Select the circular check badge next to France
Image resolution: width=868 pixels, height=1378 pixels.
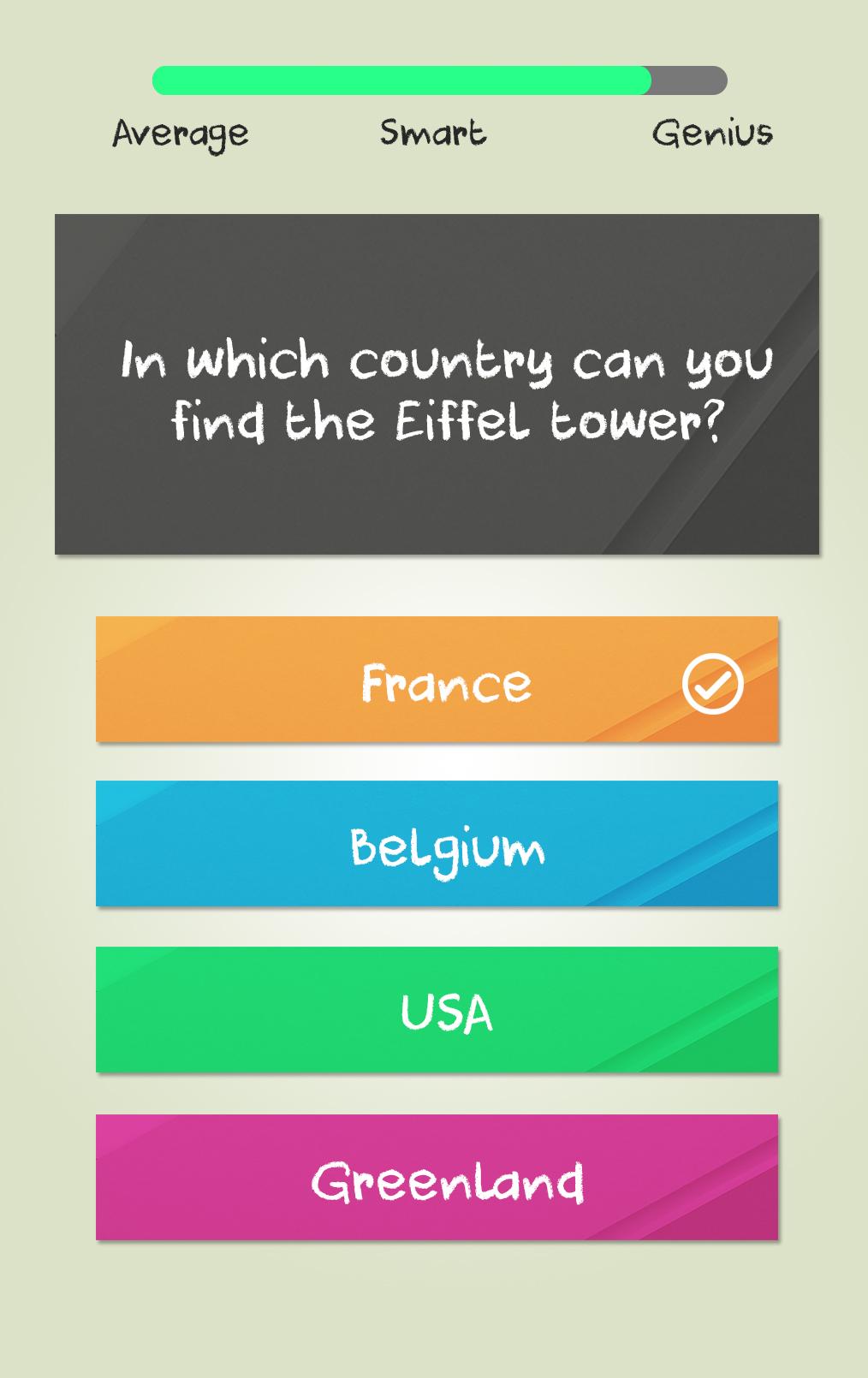[x=713, y=685]
